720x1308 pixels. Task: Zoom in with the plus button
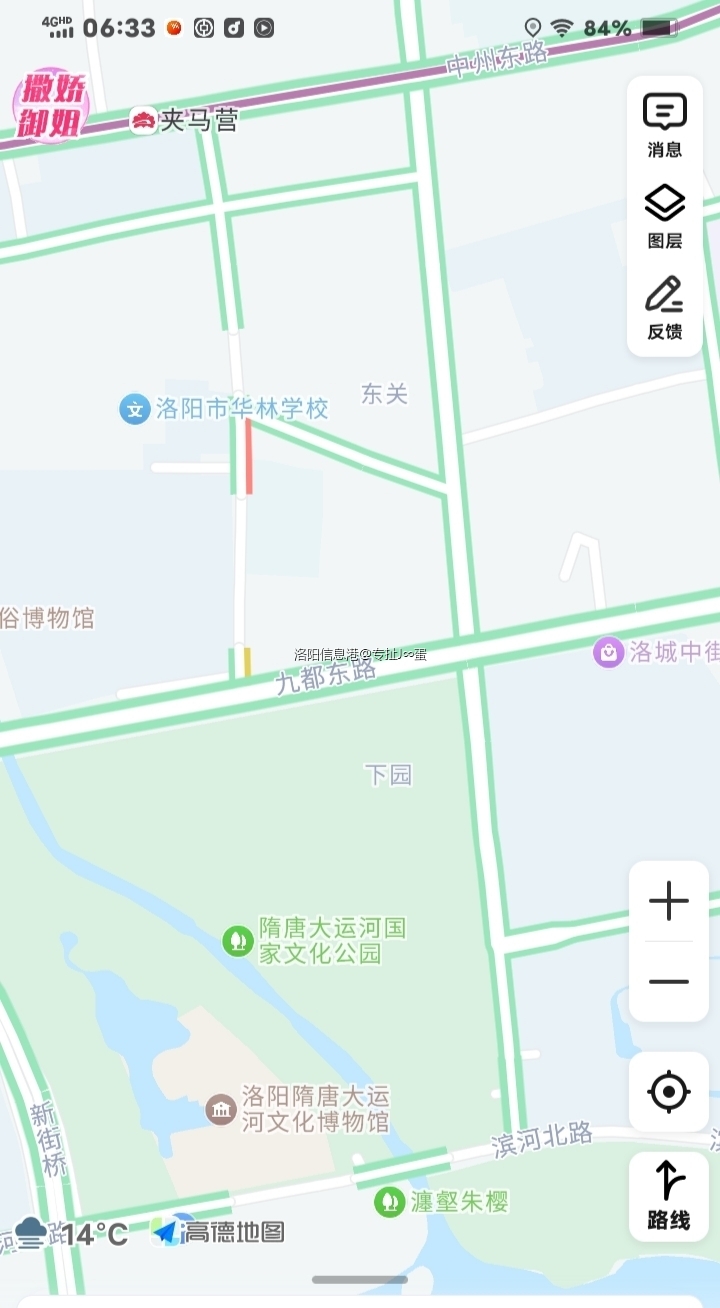click(x=669, y=901)
